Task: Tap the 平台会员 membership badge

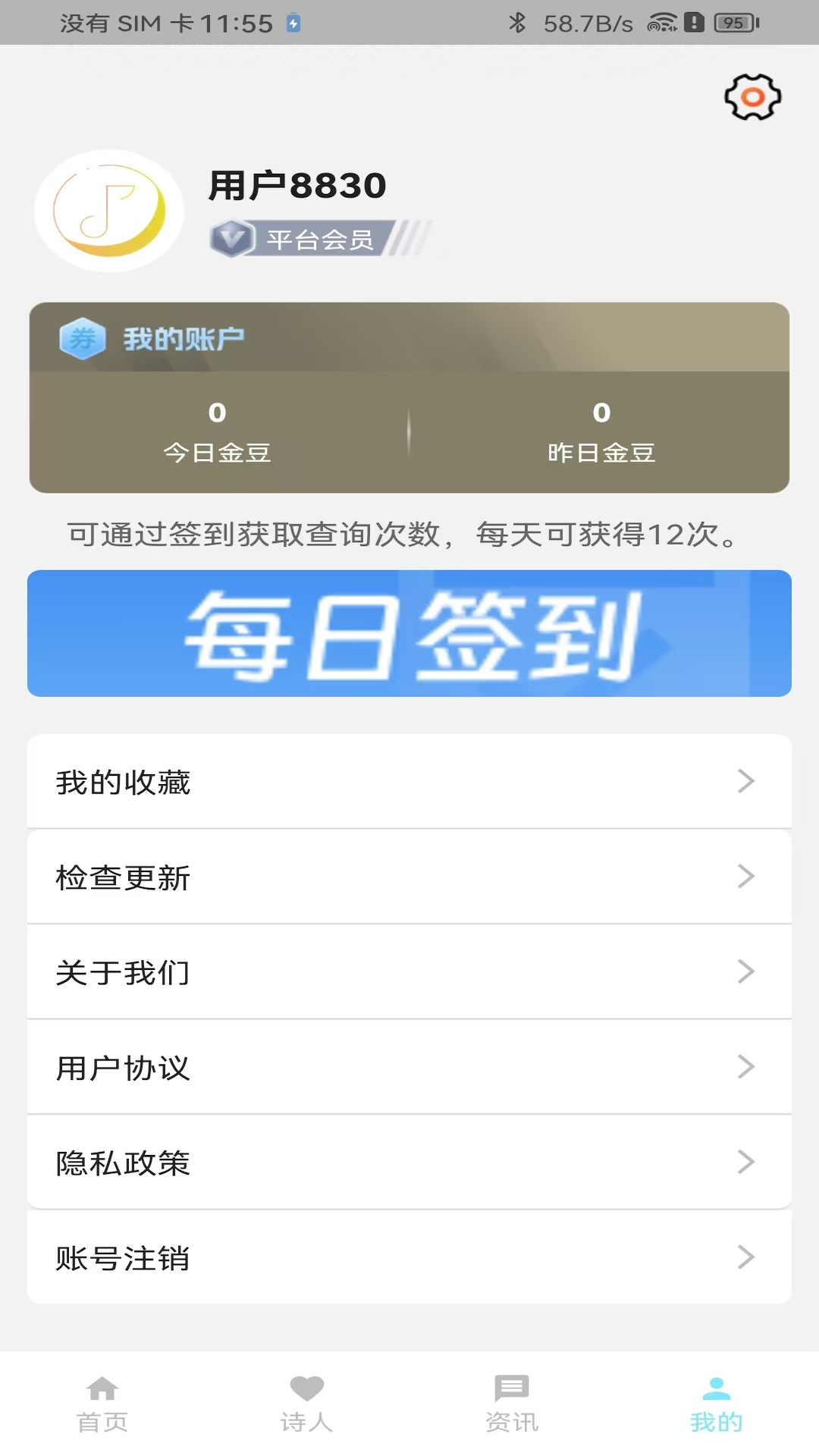Action: point(303,239)
